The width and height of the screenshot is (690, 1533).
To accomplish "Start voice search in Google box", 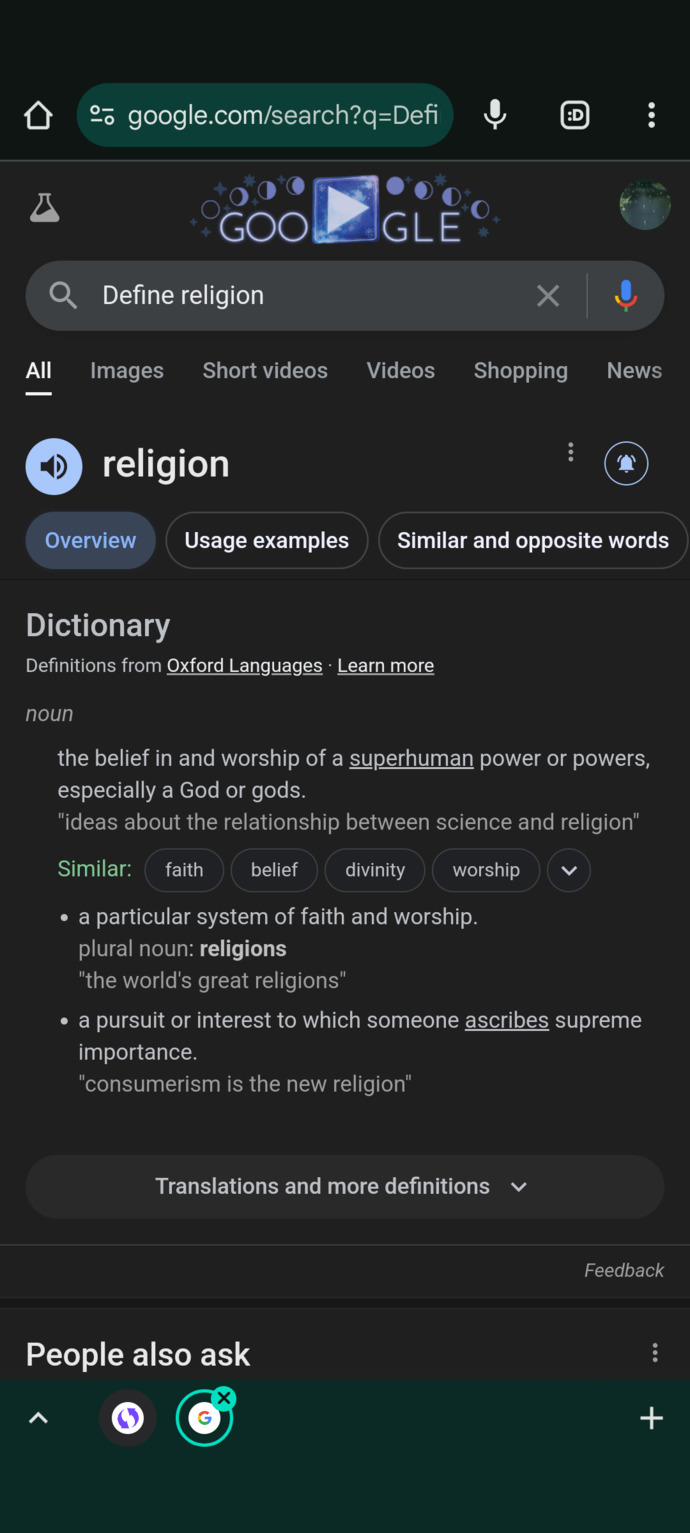I will tap(626, 295).
